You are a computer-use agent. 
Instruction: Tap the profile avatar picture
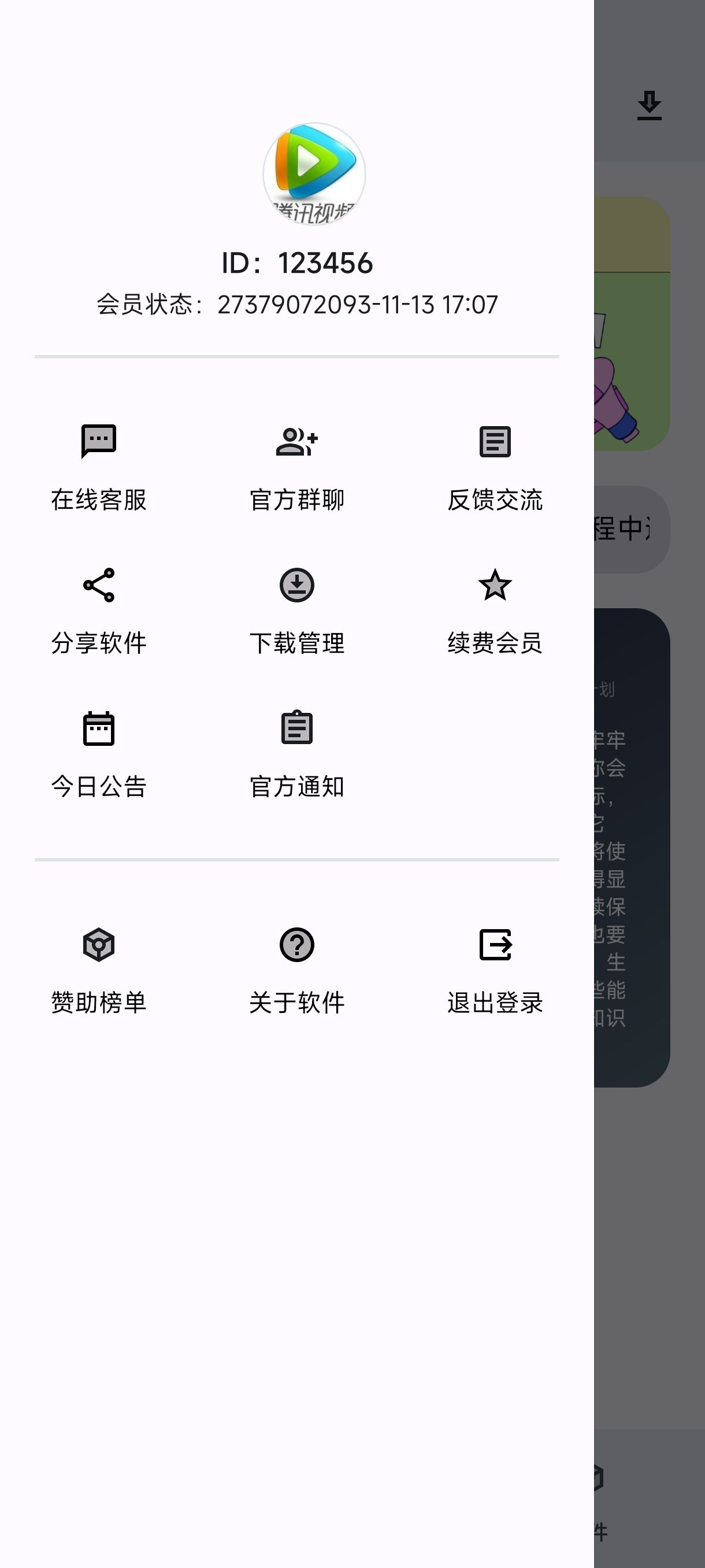(x=314, y=174)
